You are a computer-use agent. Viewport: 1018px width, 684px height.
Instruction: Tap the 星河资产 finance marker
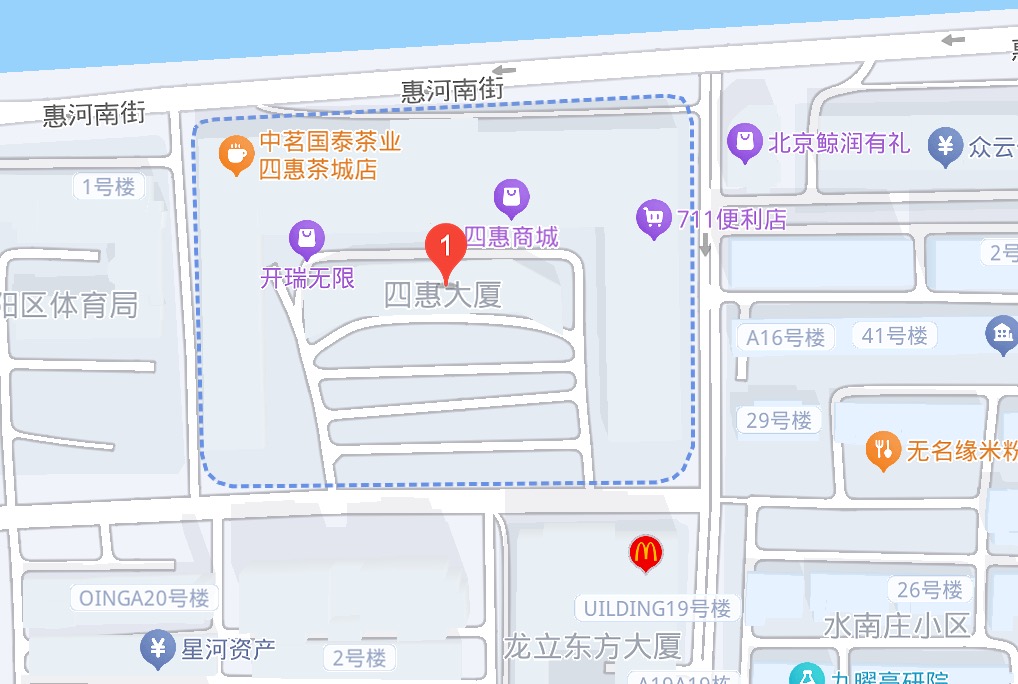157,649
